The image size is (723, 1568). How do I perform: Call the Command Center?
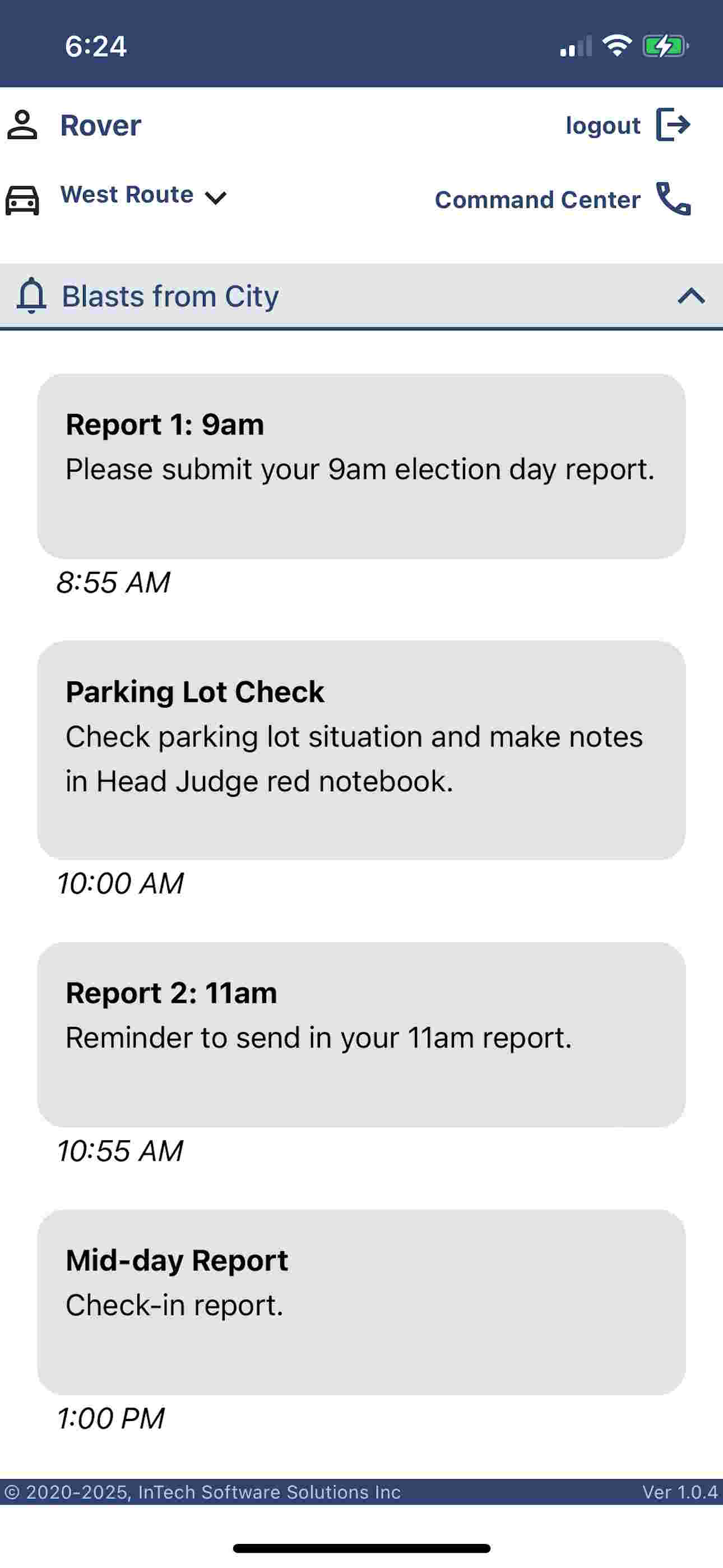[563, 199]
